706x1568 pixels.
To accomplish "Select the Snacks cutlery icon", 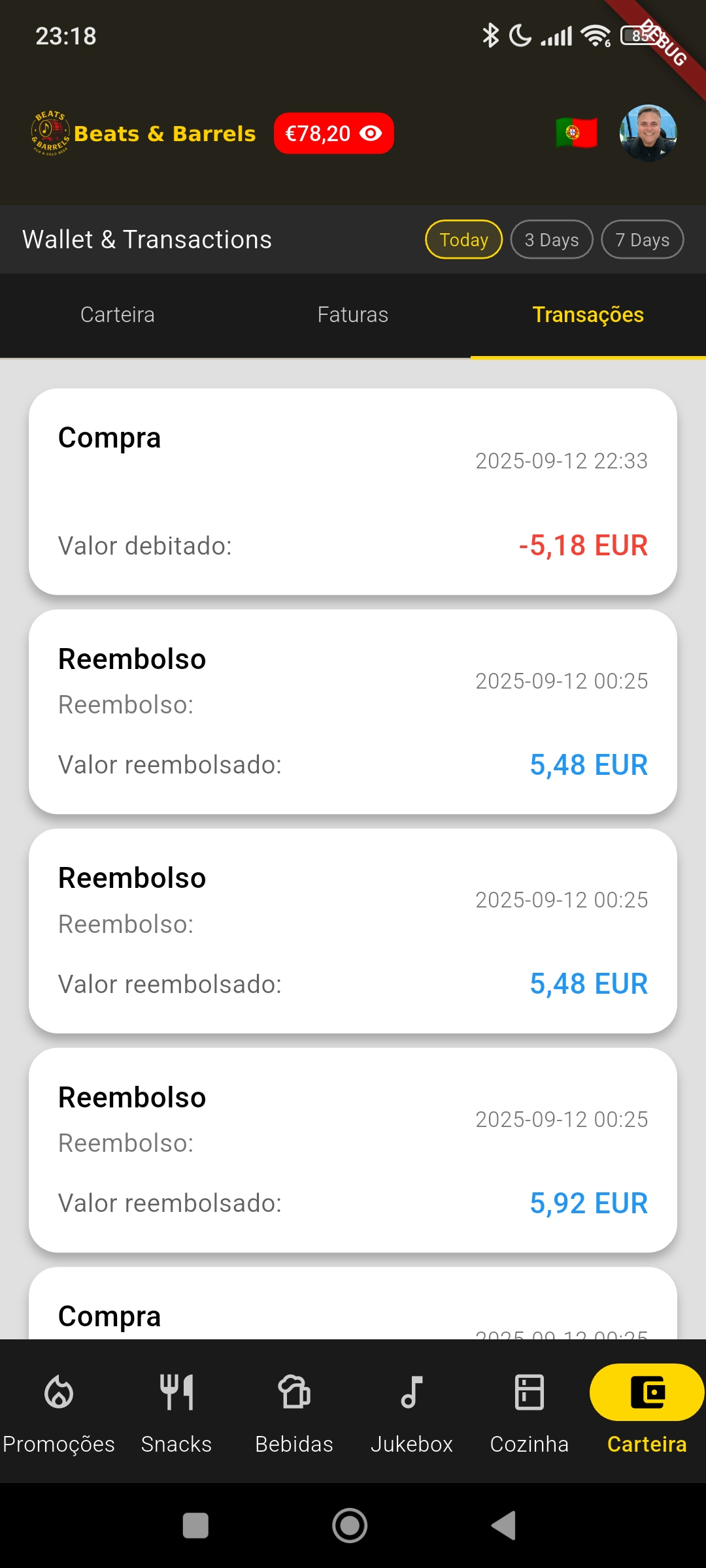I will tap(176, 1392).
